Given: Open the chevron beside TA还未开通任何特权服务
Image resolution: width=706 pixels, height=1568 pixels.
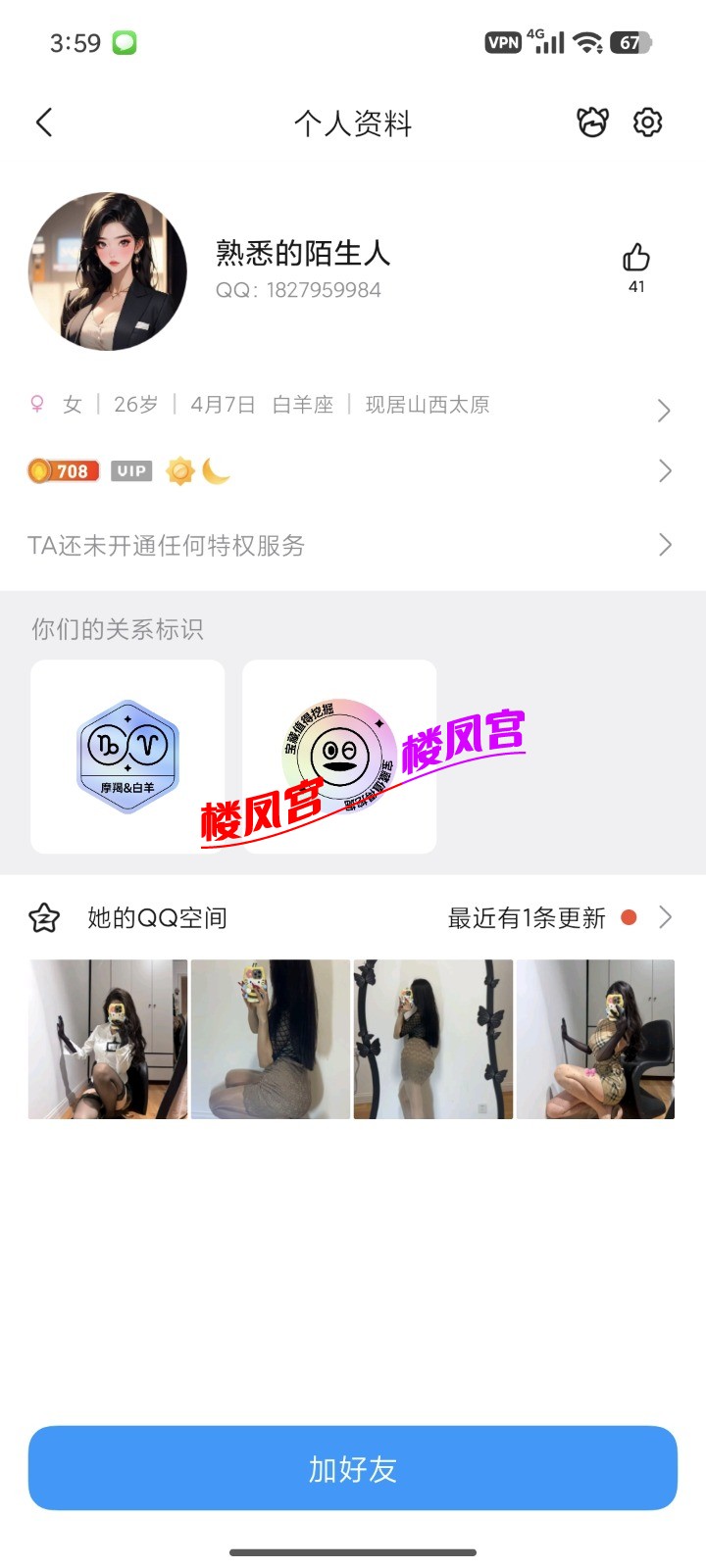Looking at the screenshot, I should (665, 546).
